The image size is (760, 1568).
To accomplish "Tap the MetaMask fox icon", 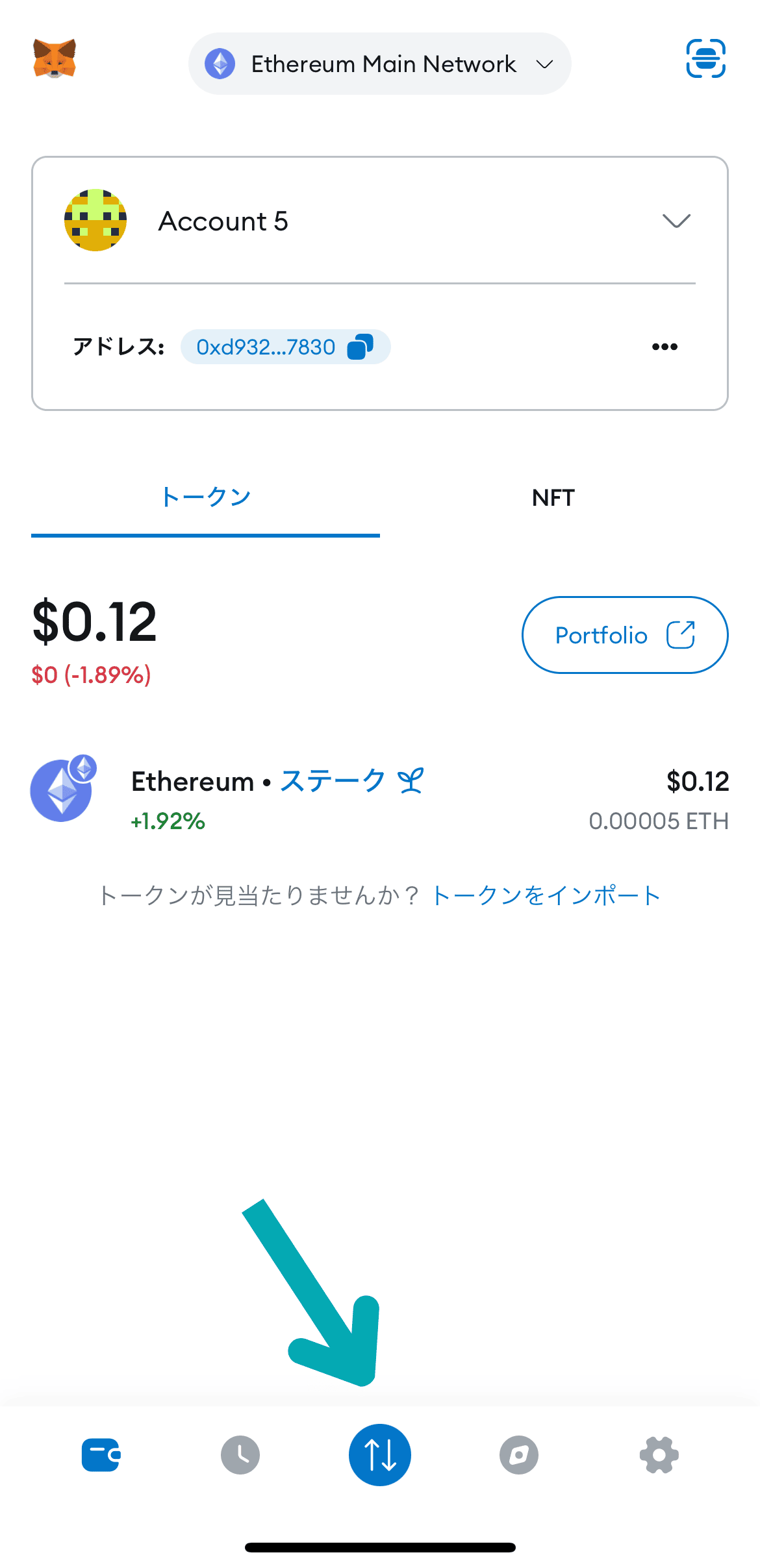I will 55,58.
